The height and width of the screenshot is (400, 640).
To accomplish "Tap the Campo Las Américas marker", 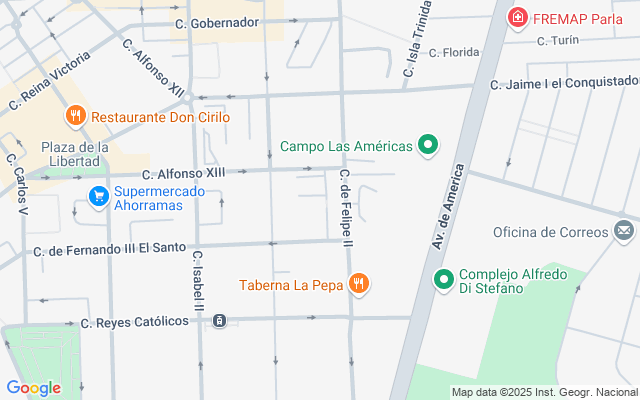I will (429, 146).
